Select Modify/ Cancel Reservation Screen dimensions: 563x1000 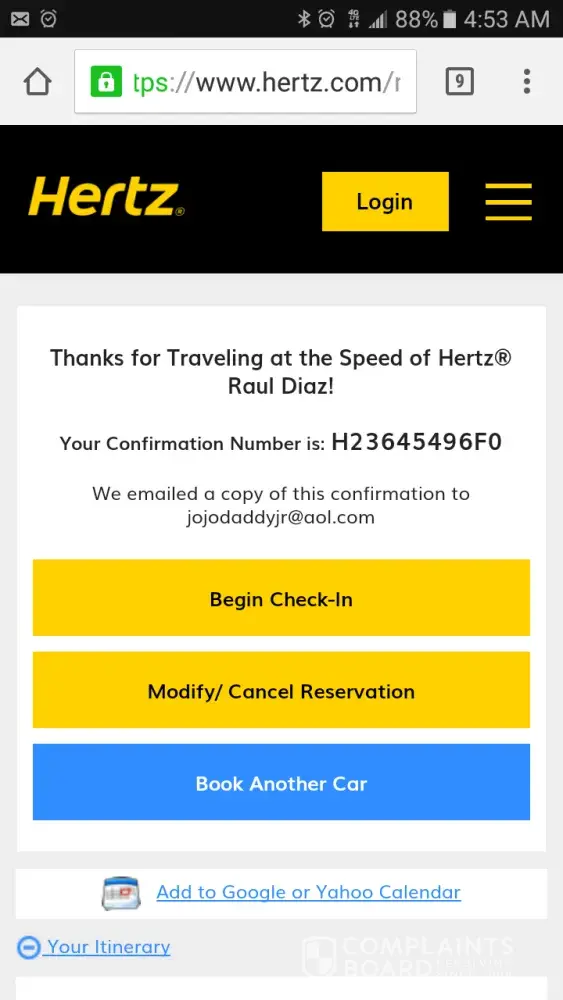(x=281, y=689)
